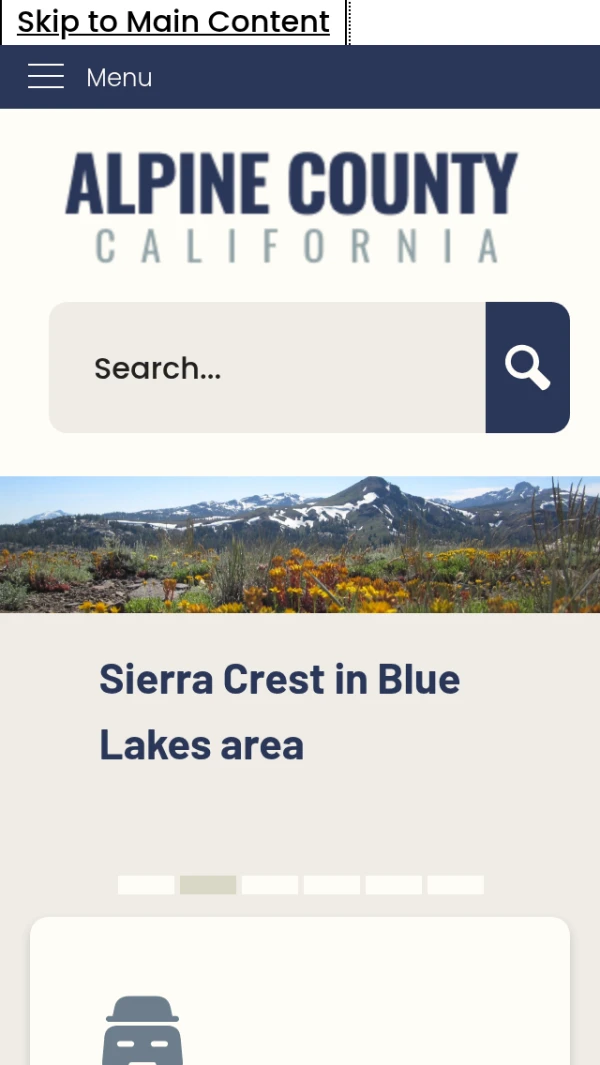Screen dimensions: 600x1065
Task: Select the first slide indicator
Action: (146, 885)
